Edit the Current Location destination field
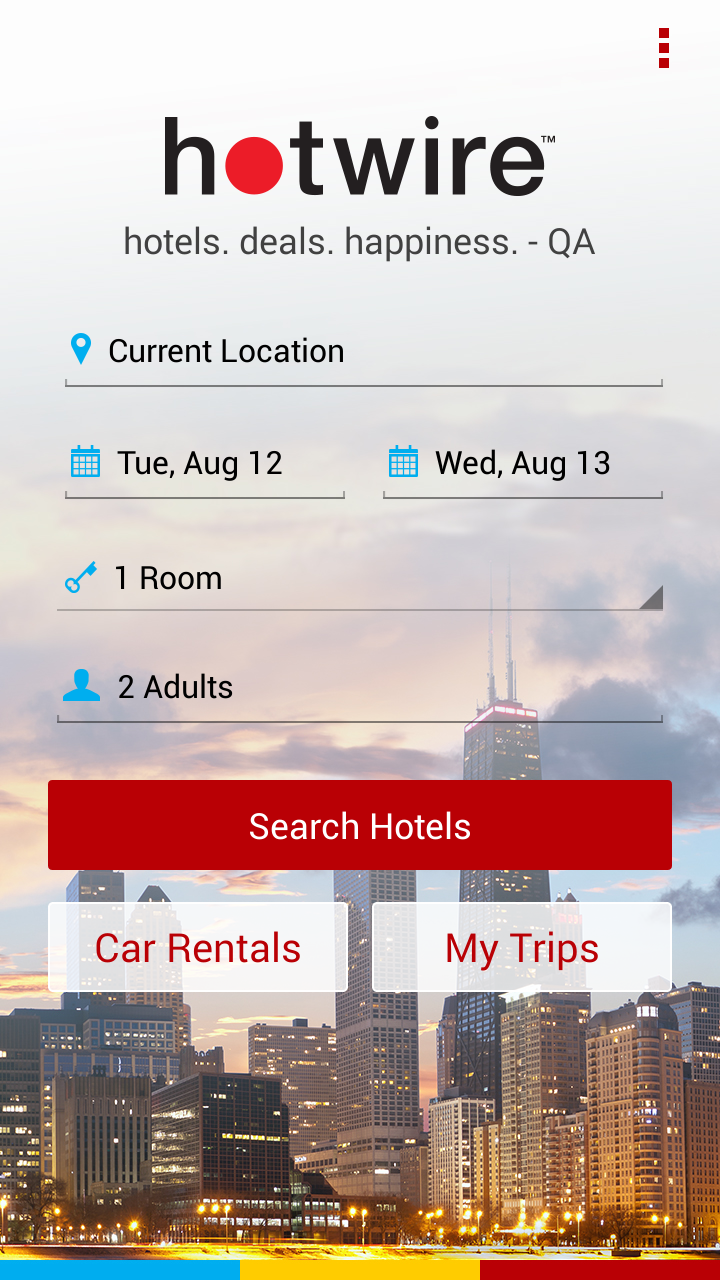The height and width of the screenshot is (1280, 720). [x=362, y=352]
